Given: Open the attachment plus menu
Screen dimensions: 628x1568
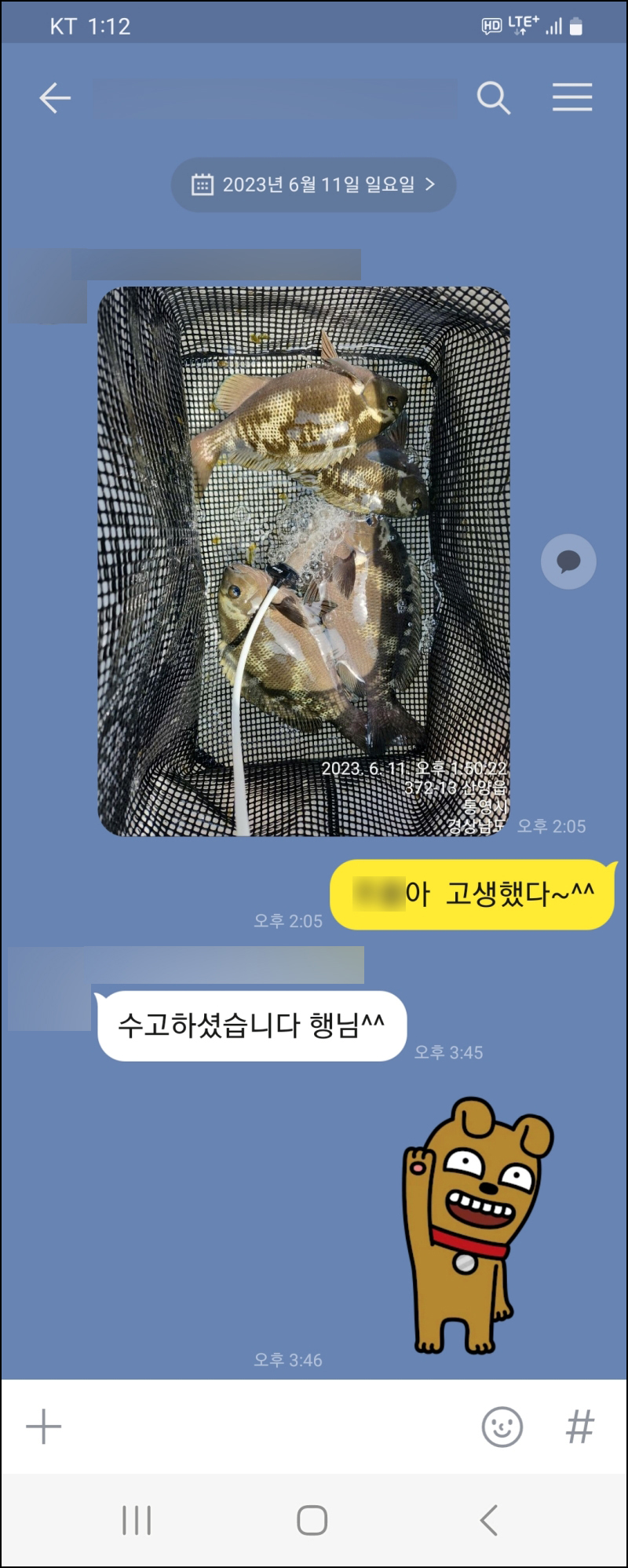Looking at the screenshot, I should 44,1426.
